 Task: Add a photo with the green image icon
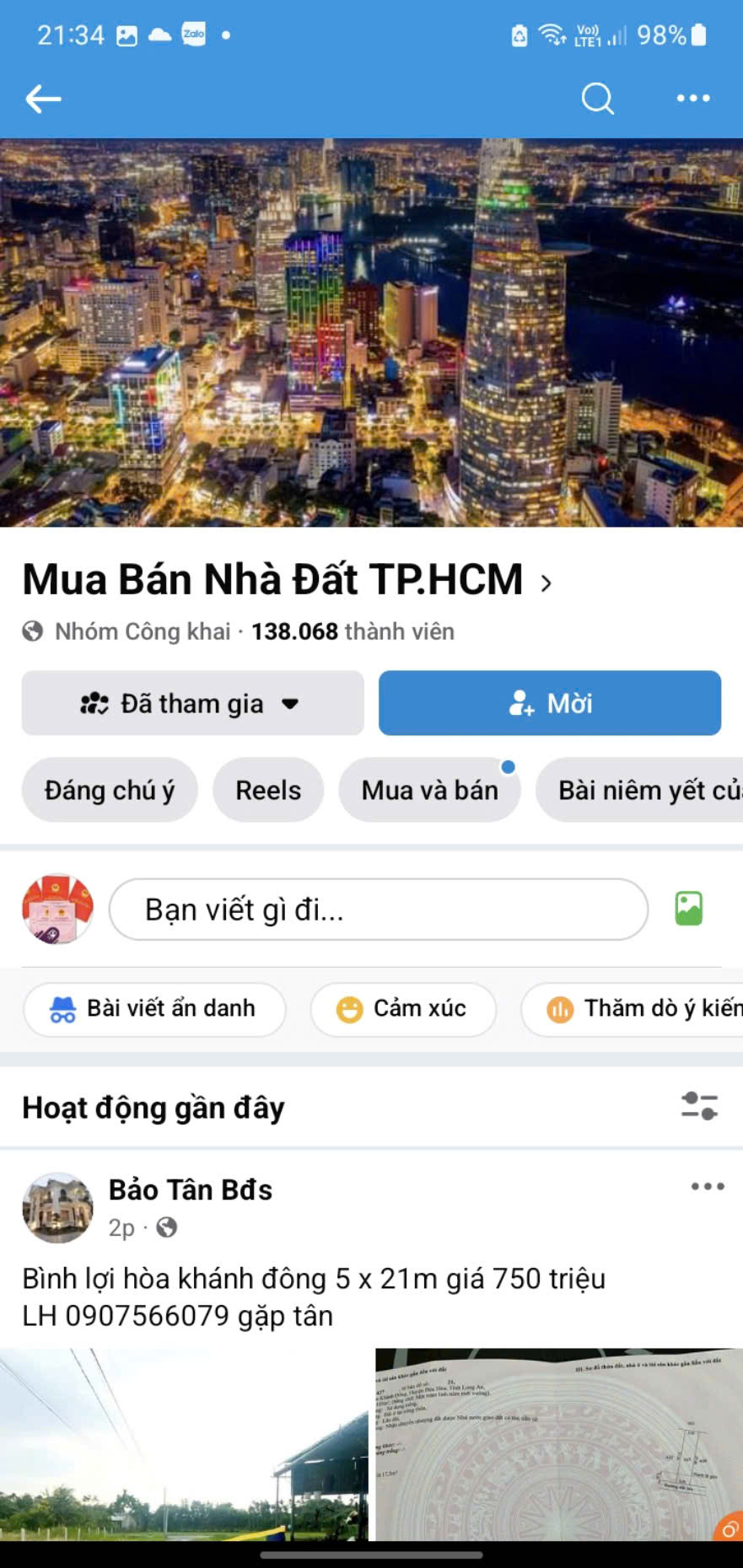click(x=688, y=909)
